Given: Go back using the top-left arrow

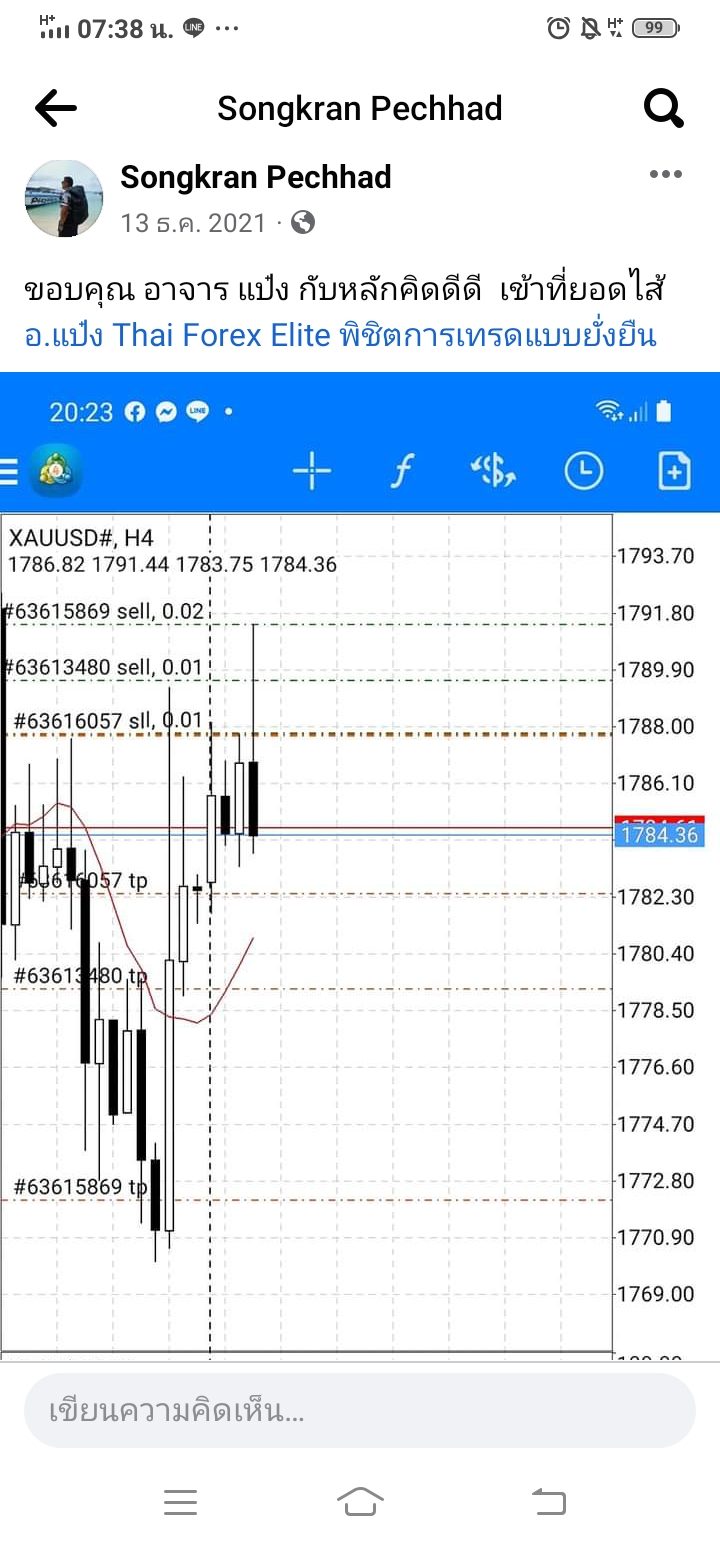Looking at the screenshot, I should click(x=56, y=108).
